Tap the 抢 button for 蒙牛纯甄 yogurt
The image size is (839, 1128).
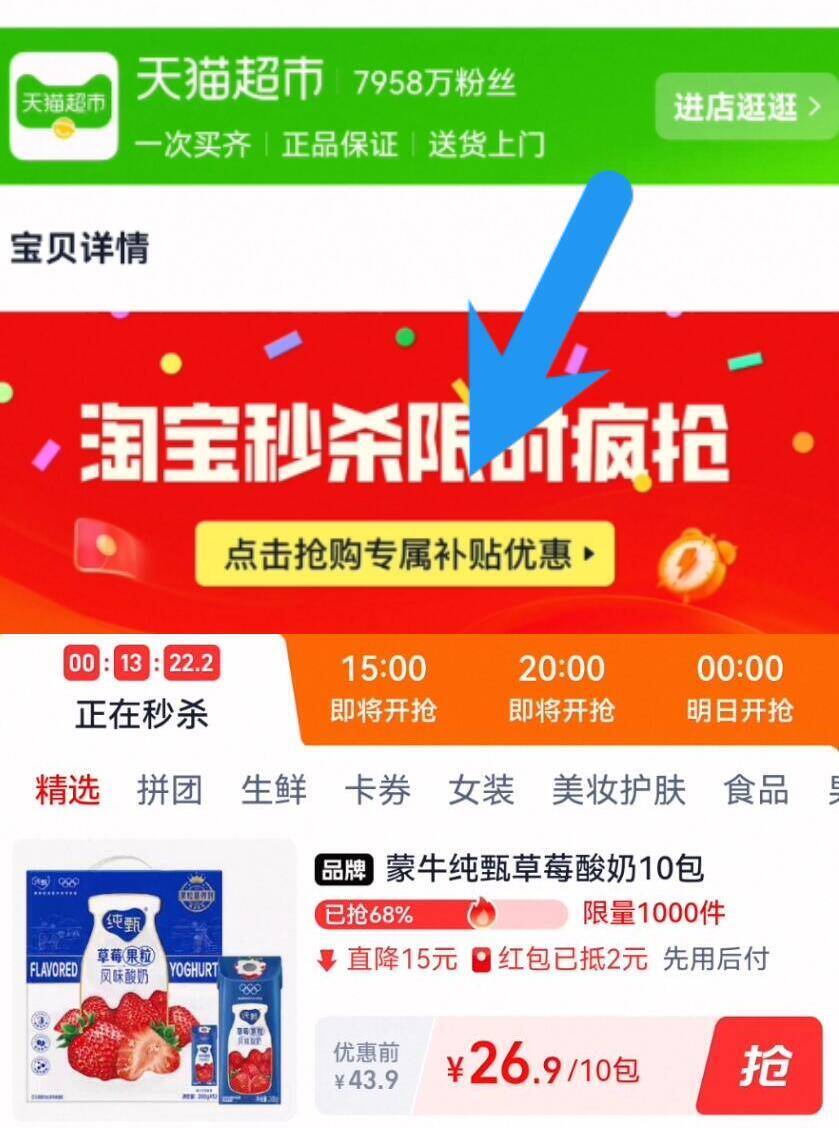click(x=761, y=1065)
